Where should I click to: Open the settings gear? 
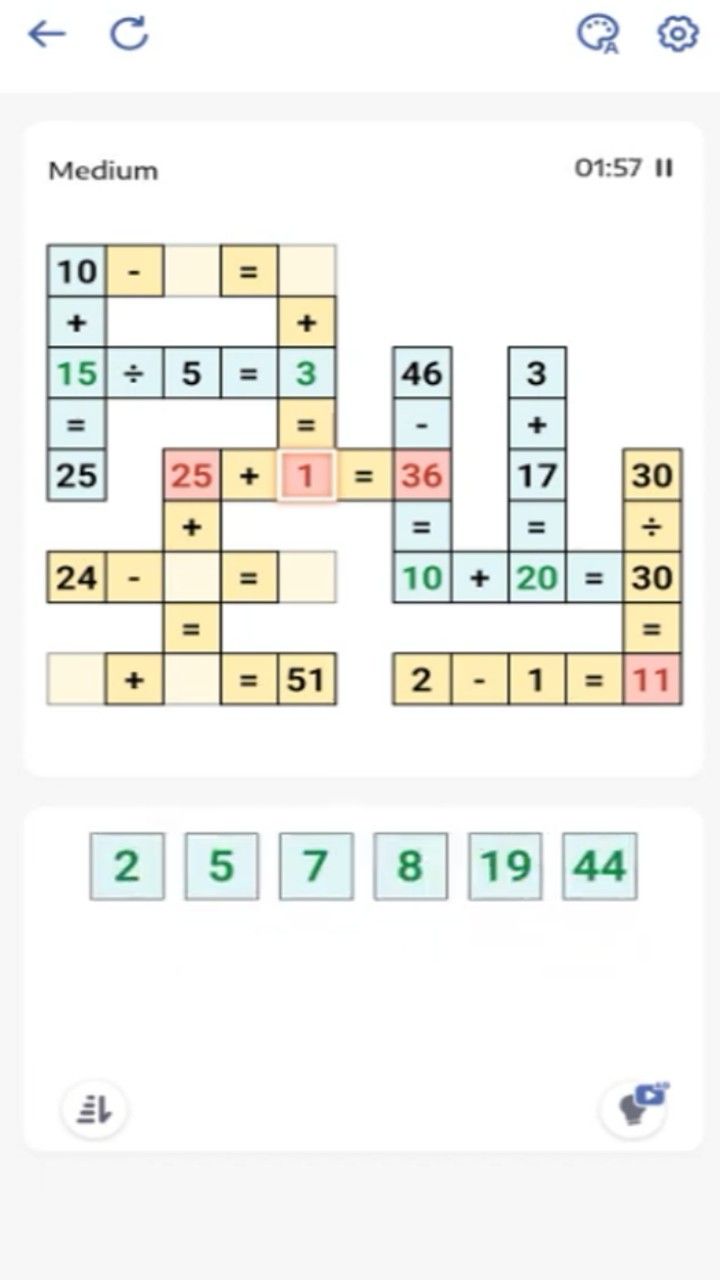click(x=677, y=35)
